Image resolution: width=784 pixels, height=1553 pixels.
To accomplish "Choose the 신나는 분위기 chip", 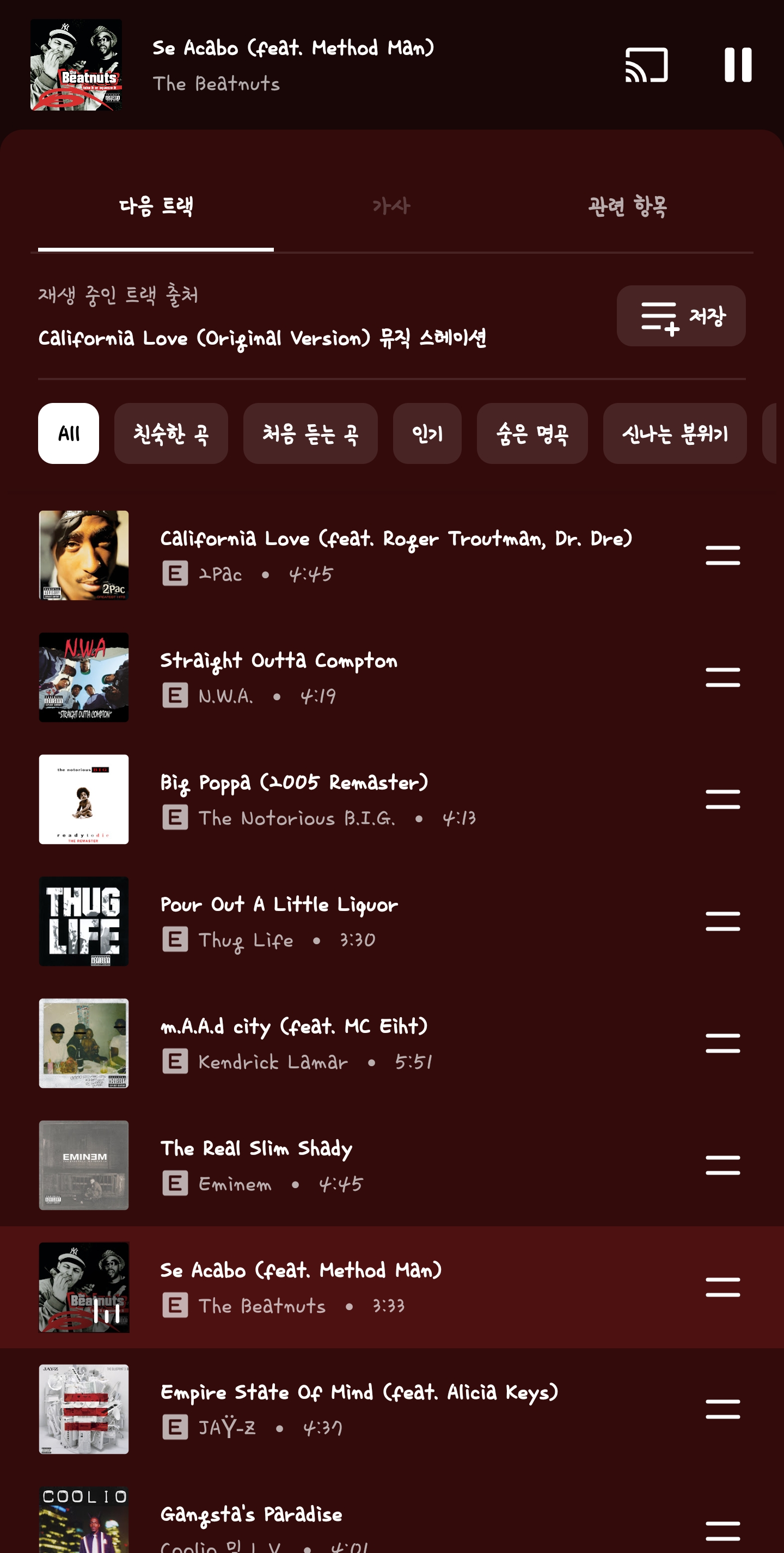I will [675, 433].
